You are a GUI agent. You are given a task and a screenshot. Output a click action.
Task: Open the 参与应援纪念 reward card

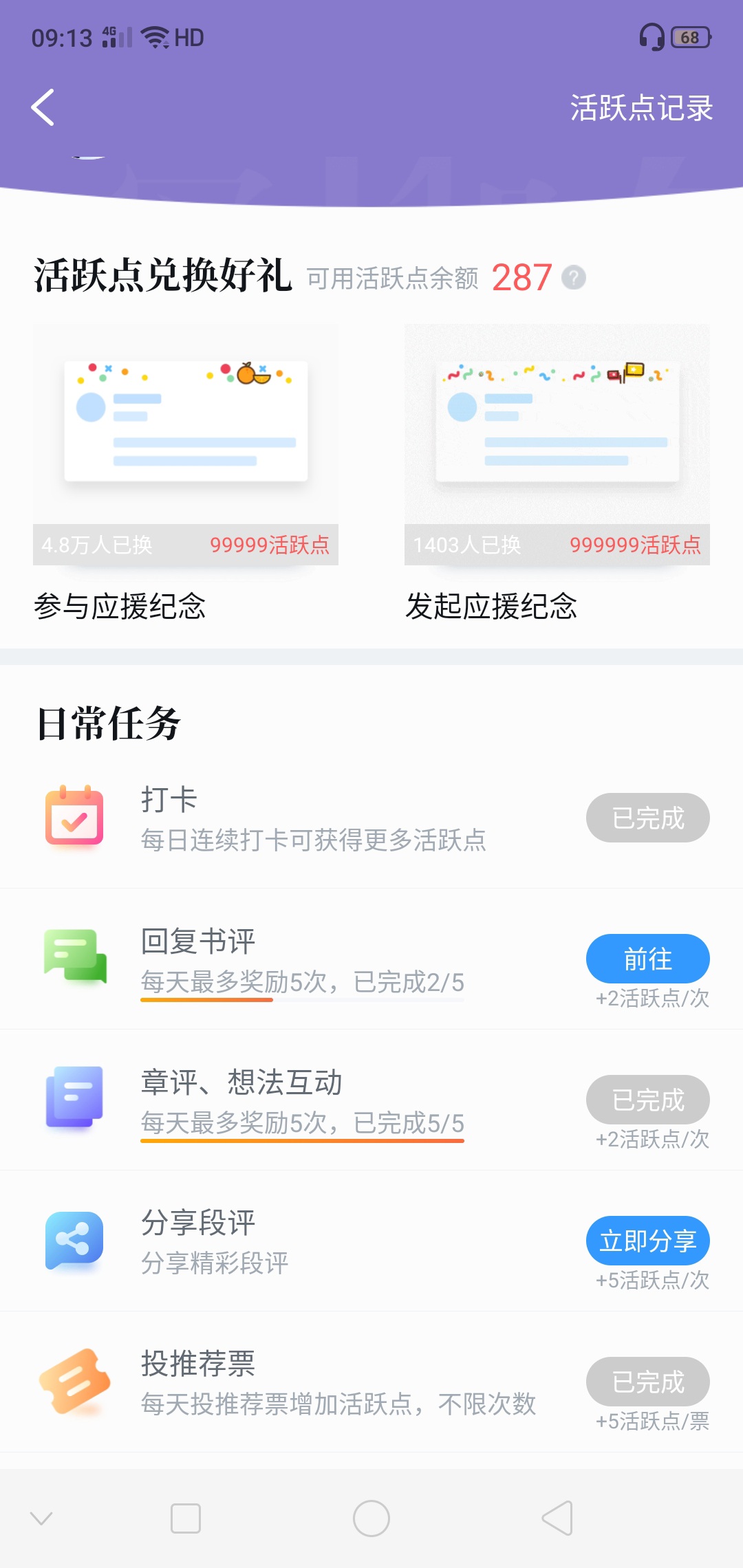point(186,474)
